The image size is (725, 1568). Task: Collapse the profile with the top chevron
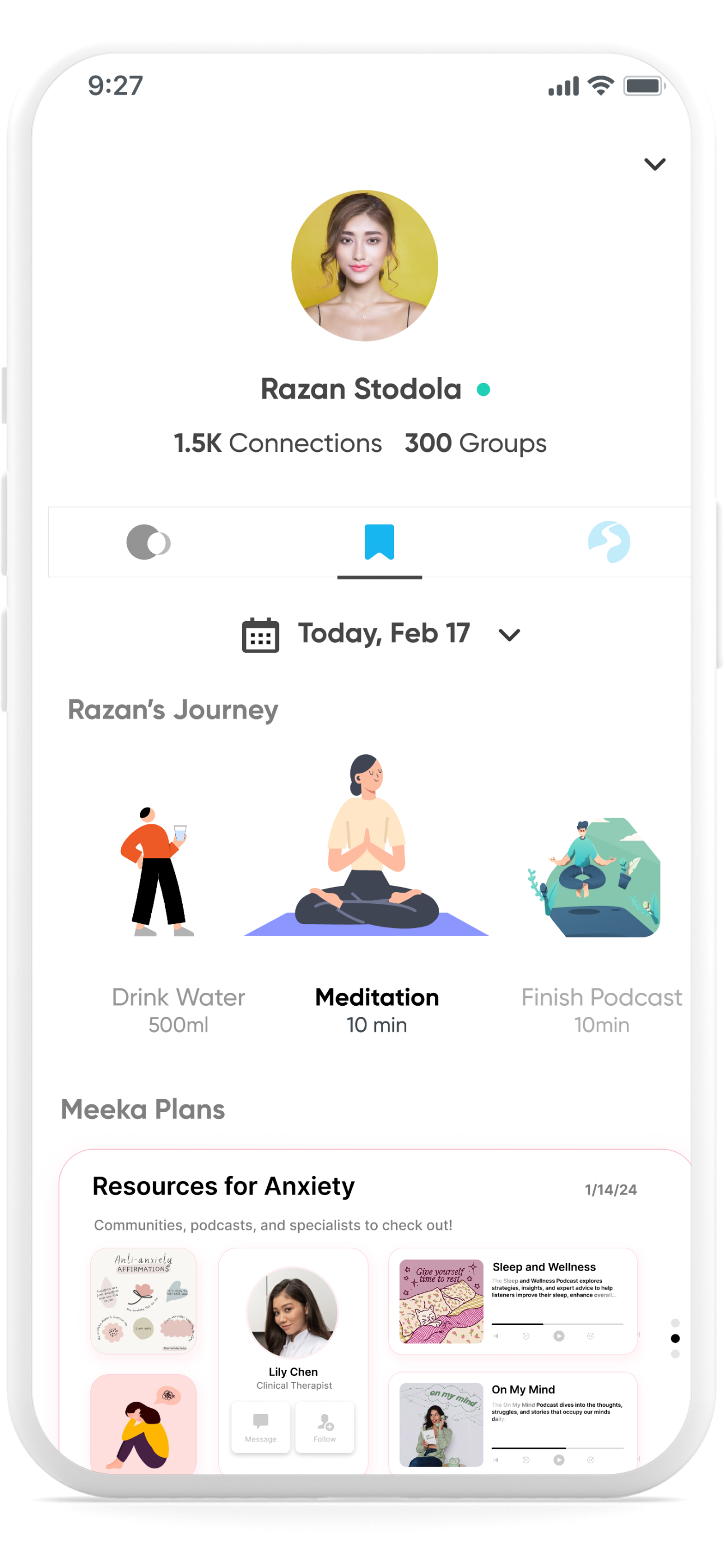point(654,164)
